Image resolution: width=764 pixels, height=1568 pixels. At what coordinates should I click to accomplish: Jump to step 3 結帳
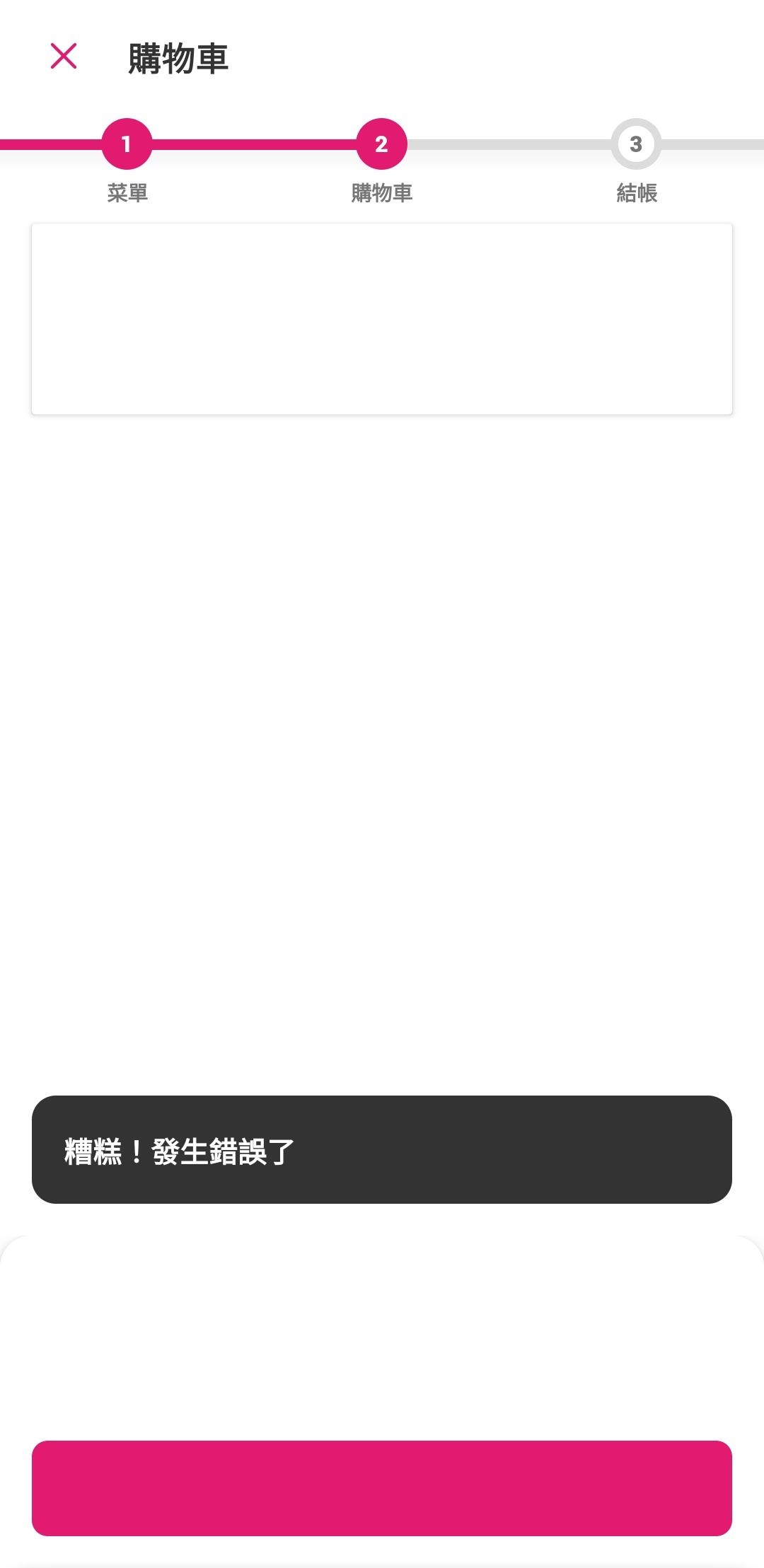pos(636,144)
